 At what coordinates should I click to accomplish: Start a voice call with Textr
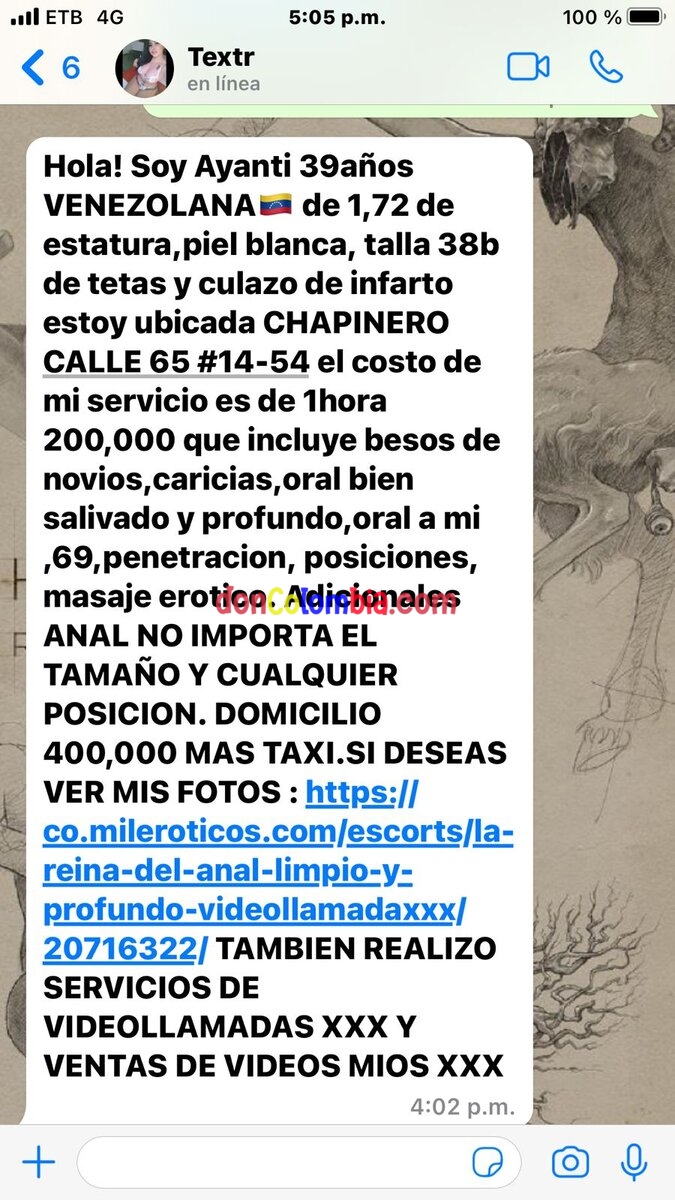pos(606,67)
